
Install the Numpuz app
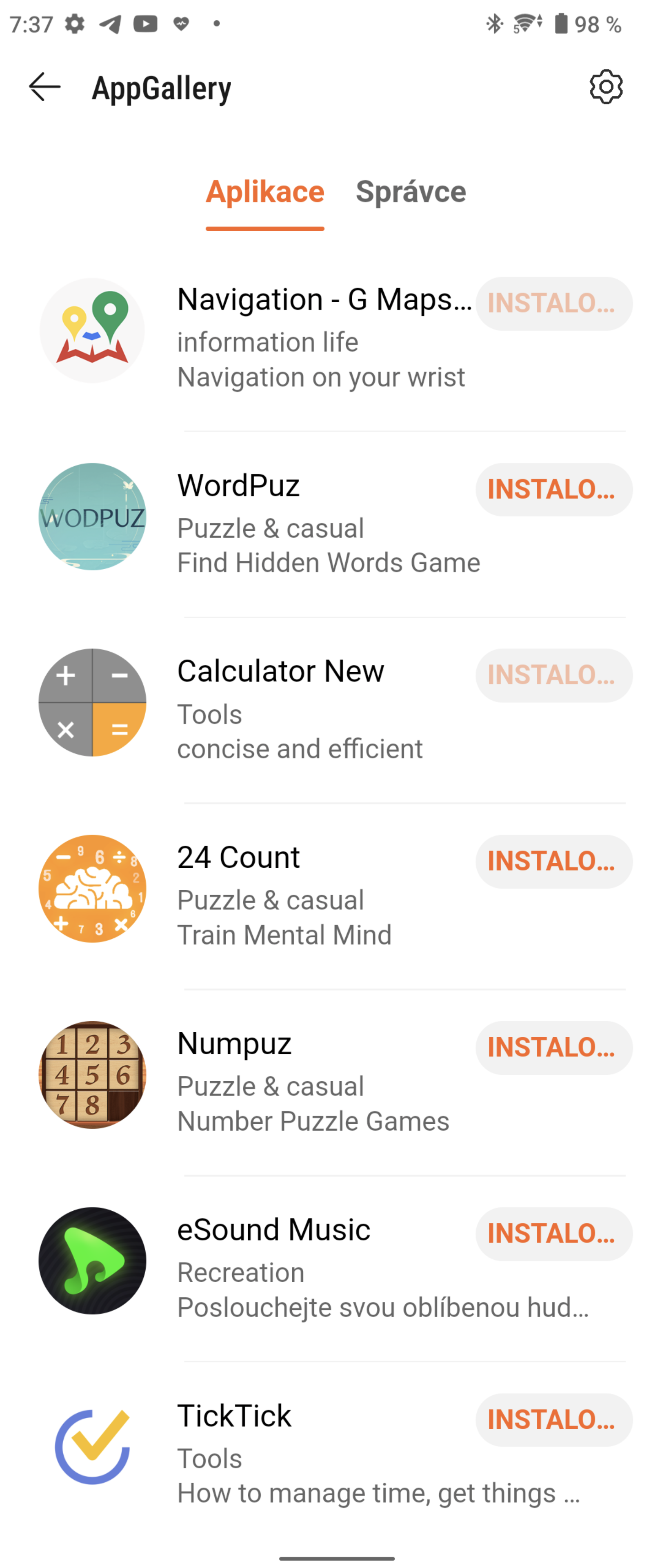(553, 1047)
